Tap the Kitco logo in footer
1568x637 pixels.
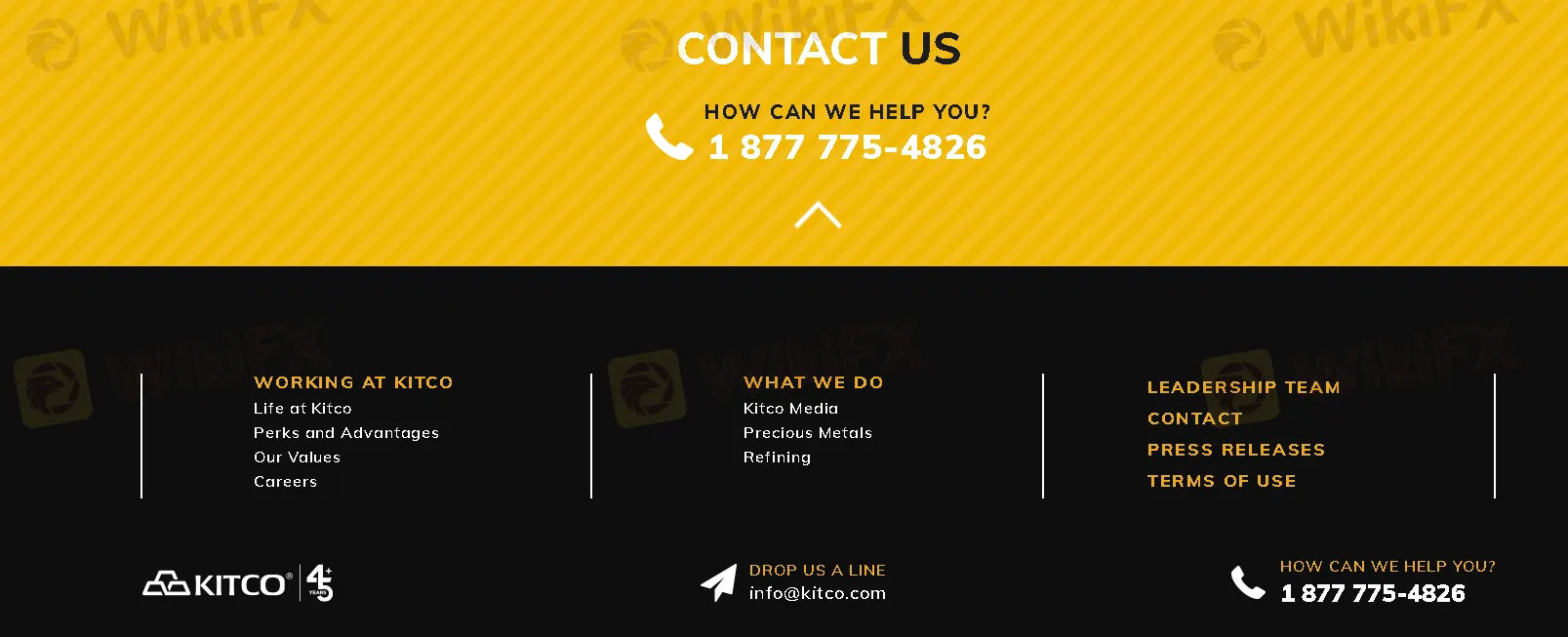[217, 584]
